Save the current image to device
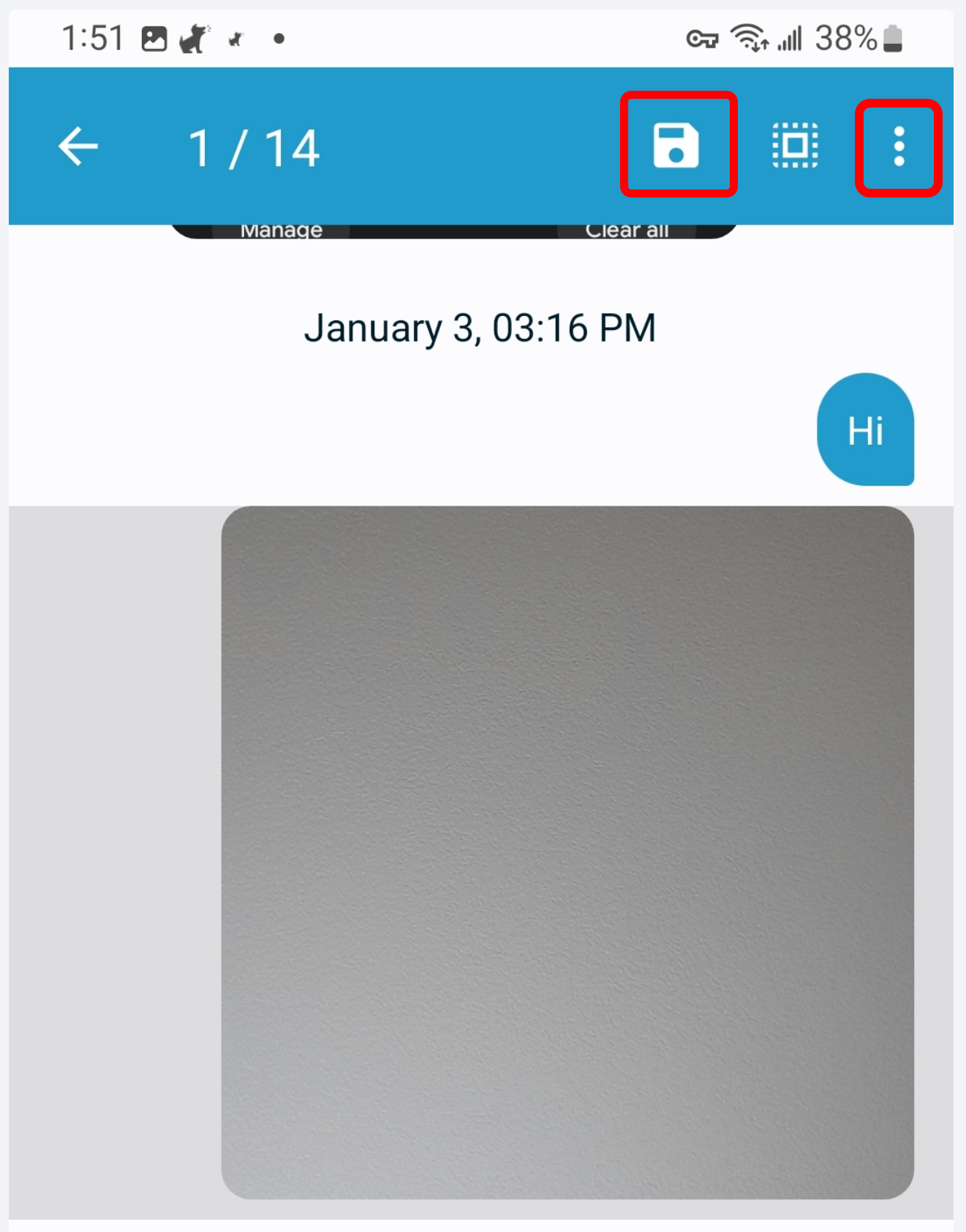The height and width of the screenshot is (1232, 966). 678,146
